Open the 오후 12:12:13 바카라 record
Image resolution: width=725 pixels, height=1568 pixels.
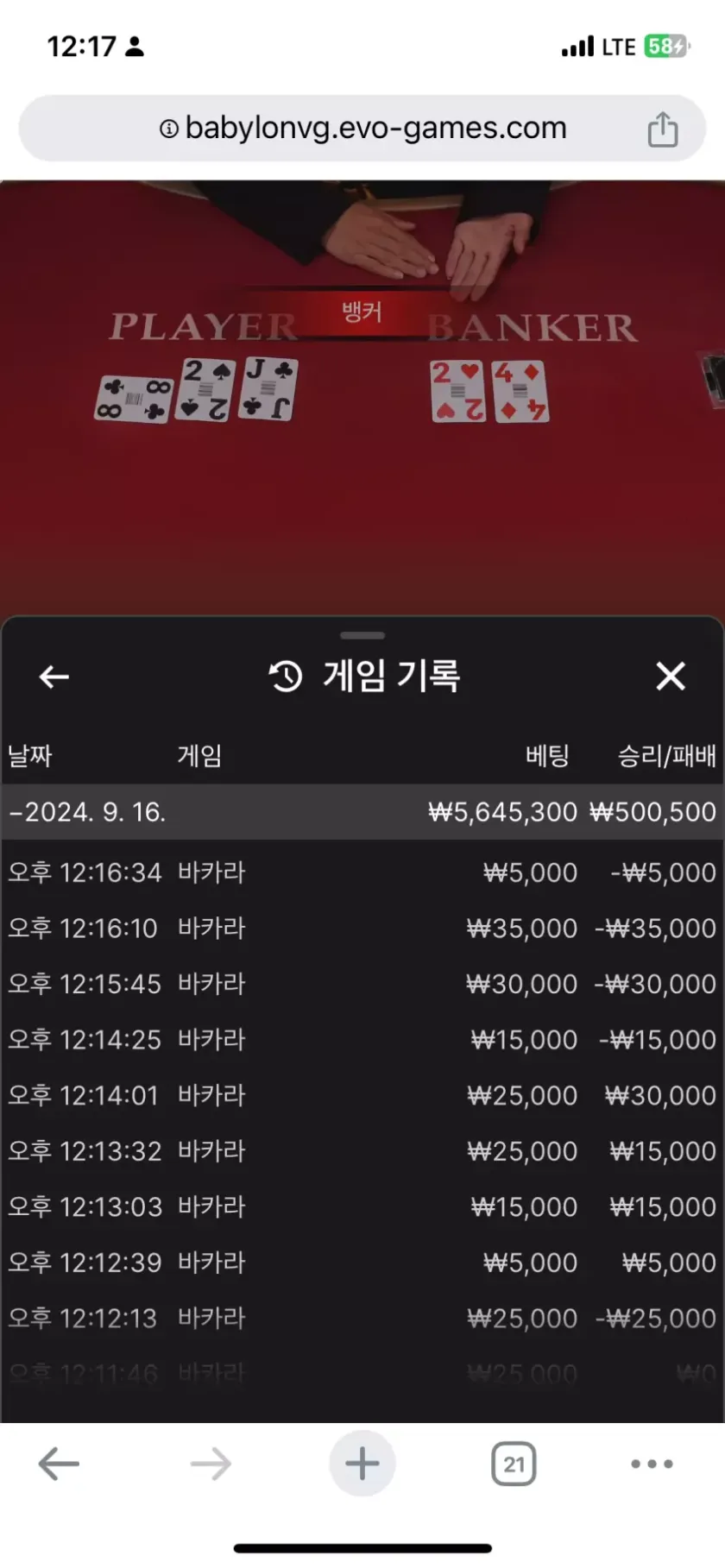tap(362, 1319)
